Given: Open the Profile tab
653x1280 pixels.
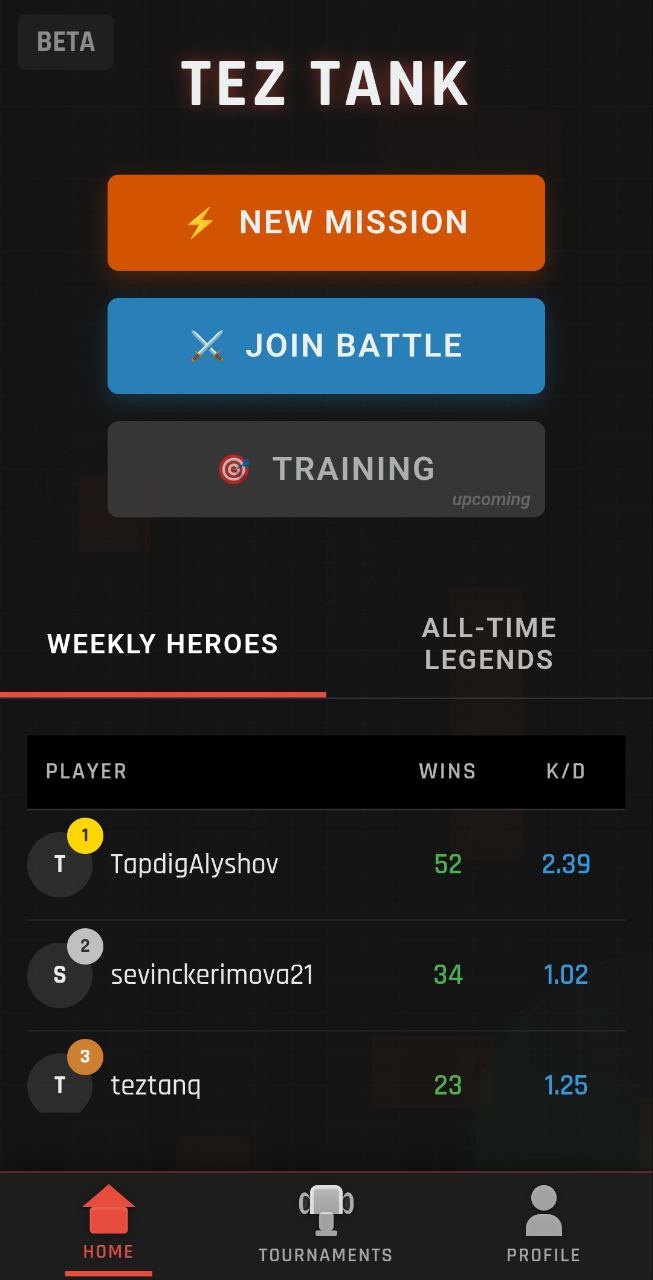Looking at the screenshot, I should (x=543, y=1226).
